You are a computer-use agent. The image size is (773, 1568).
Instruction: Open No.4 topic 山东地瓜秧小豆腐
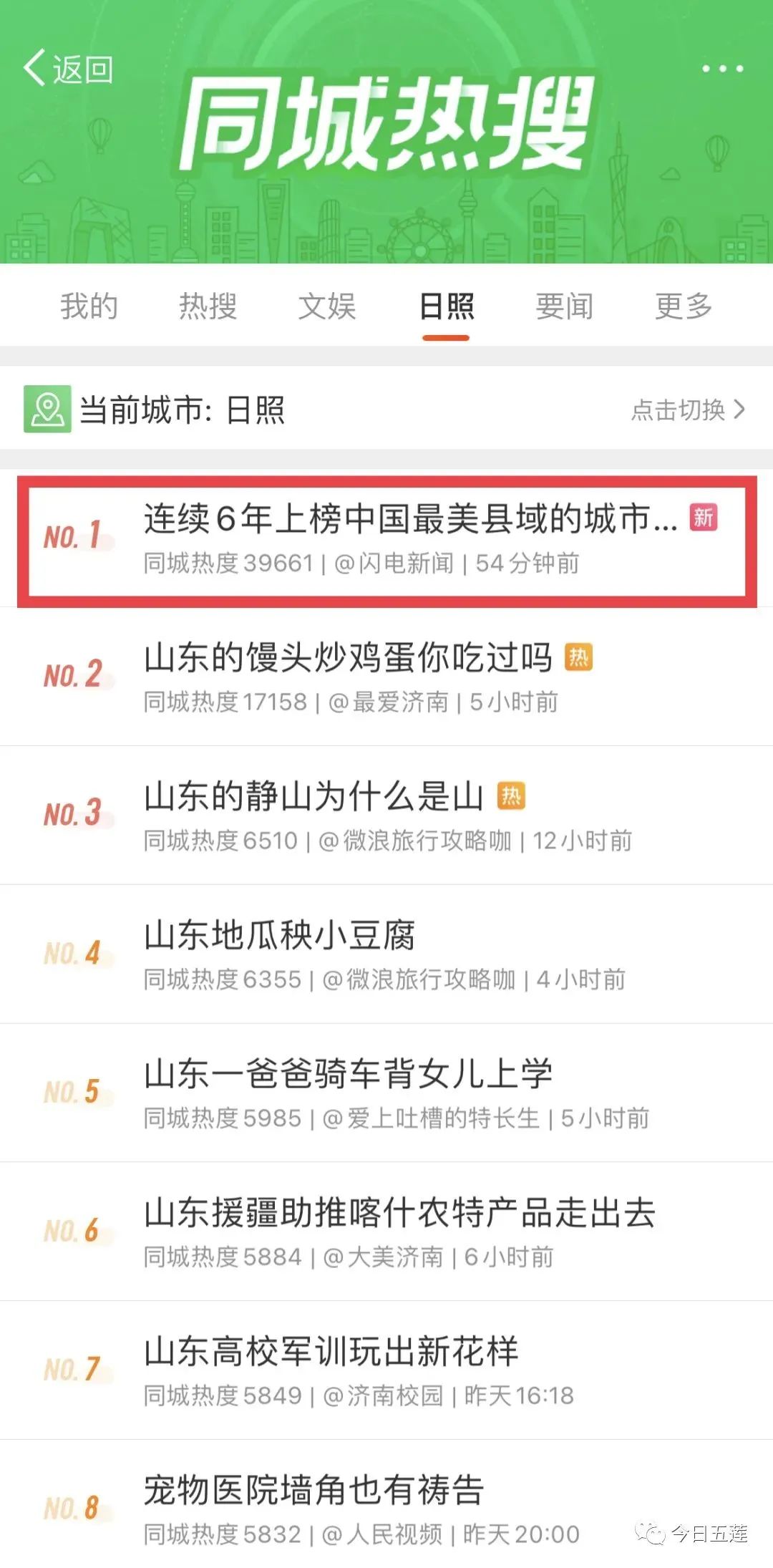click(279, 935)
